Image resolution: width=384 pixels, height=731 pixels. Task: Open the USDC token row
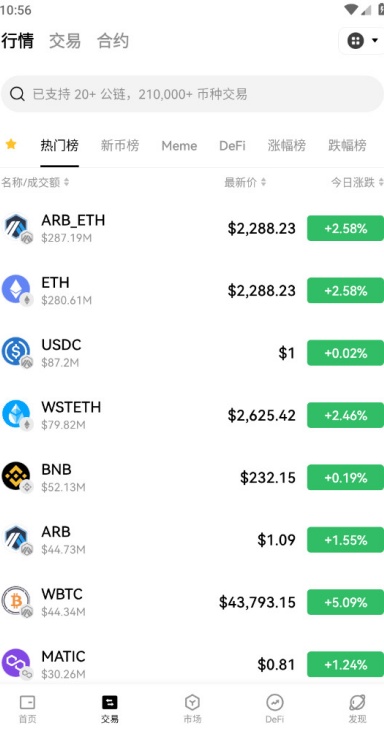click(x=192, y=353)
